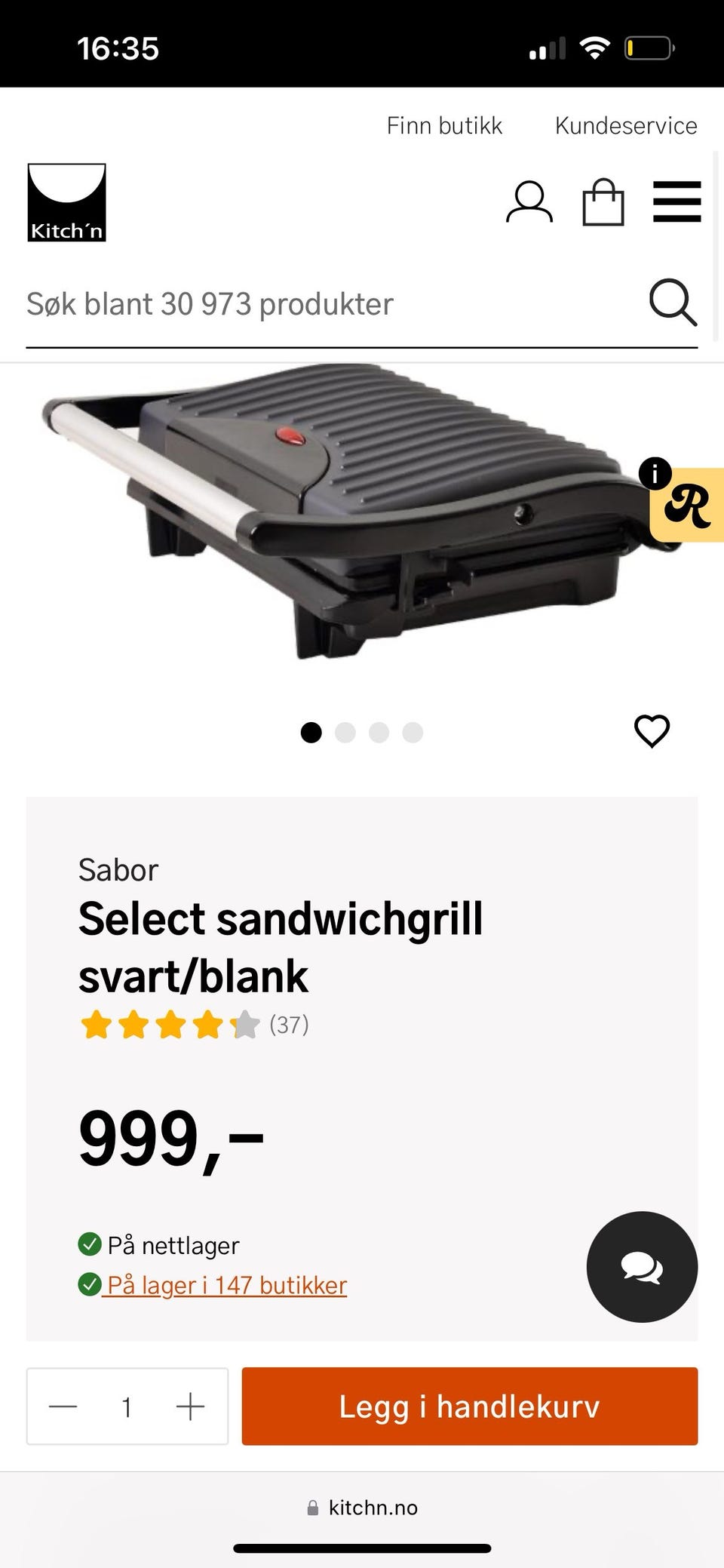The width and height of the screenshot is (724, 1568).
Task: Go to Kitch'n home via logo
Action: click(66, 202)
